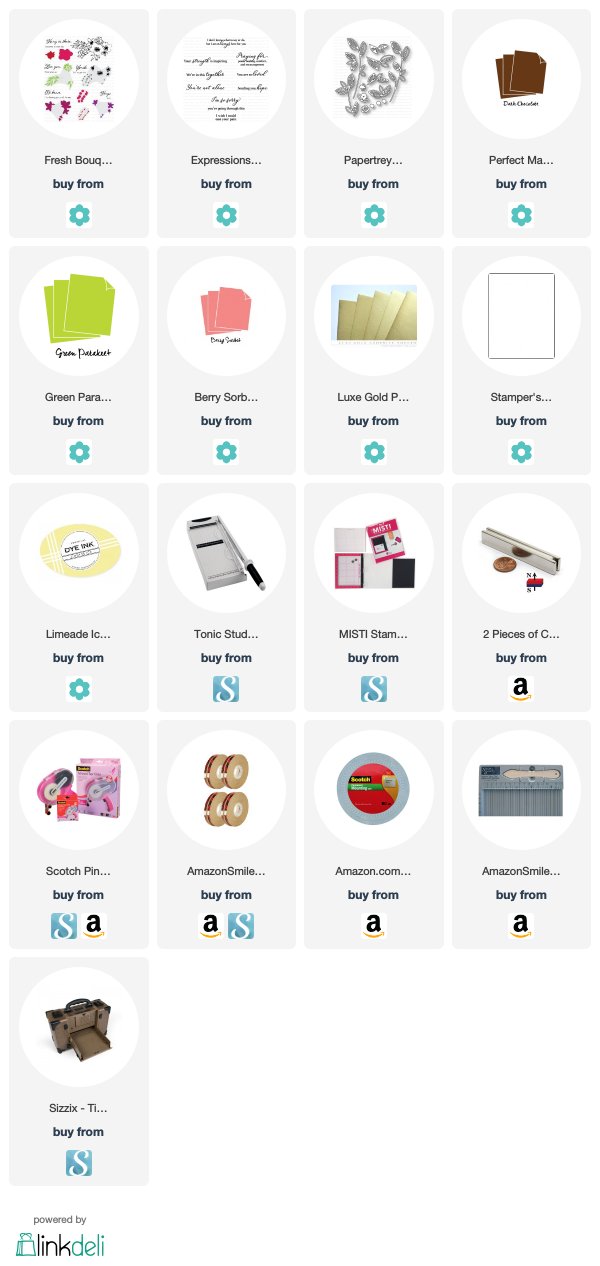Tap the flower store icon under Berry Sorbet
Image resolution: width=600 pixels, height=1266 pixels.
[226, 452]
